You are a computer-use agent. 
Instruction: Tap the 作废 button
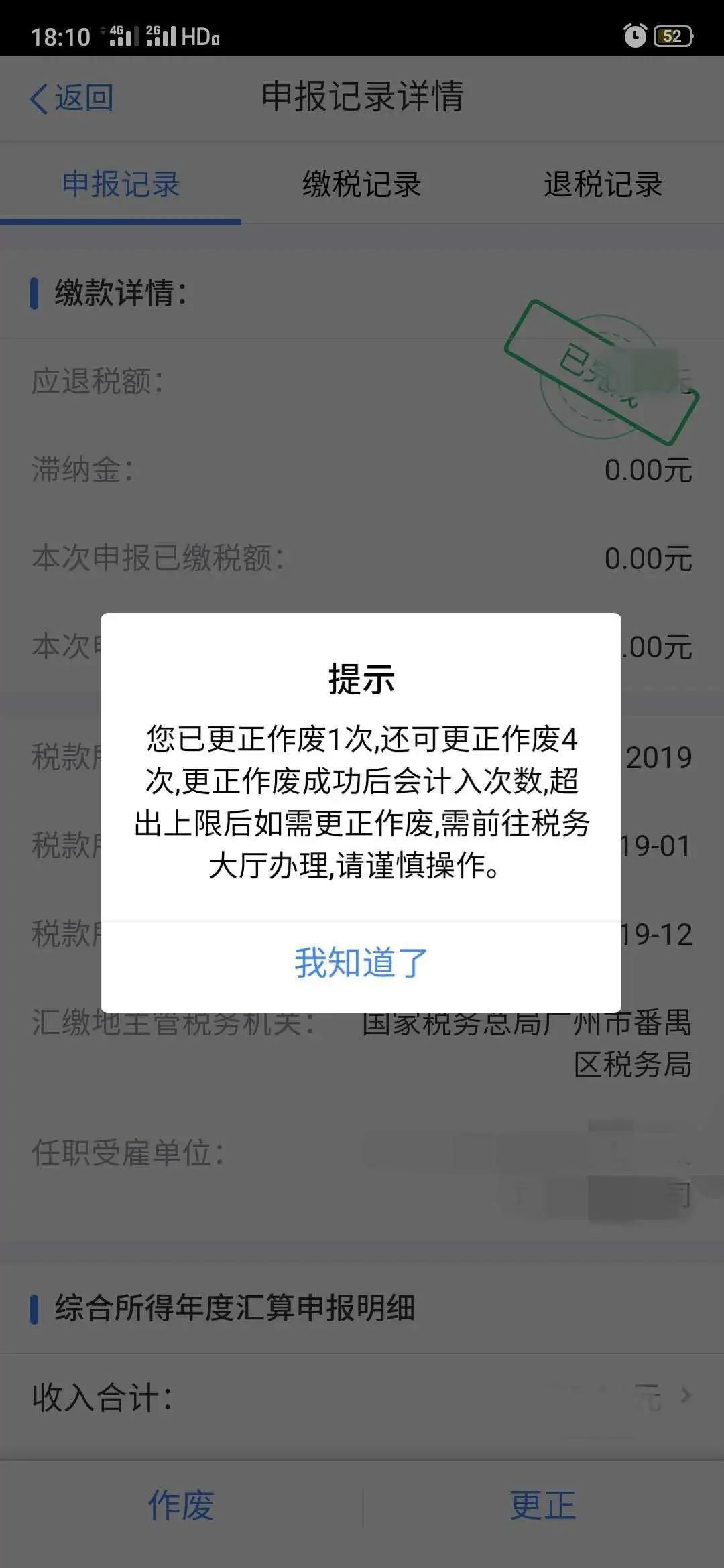(x=181, y=1506)
